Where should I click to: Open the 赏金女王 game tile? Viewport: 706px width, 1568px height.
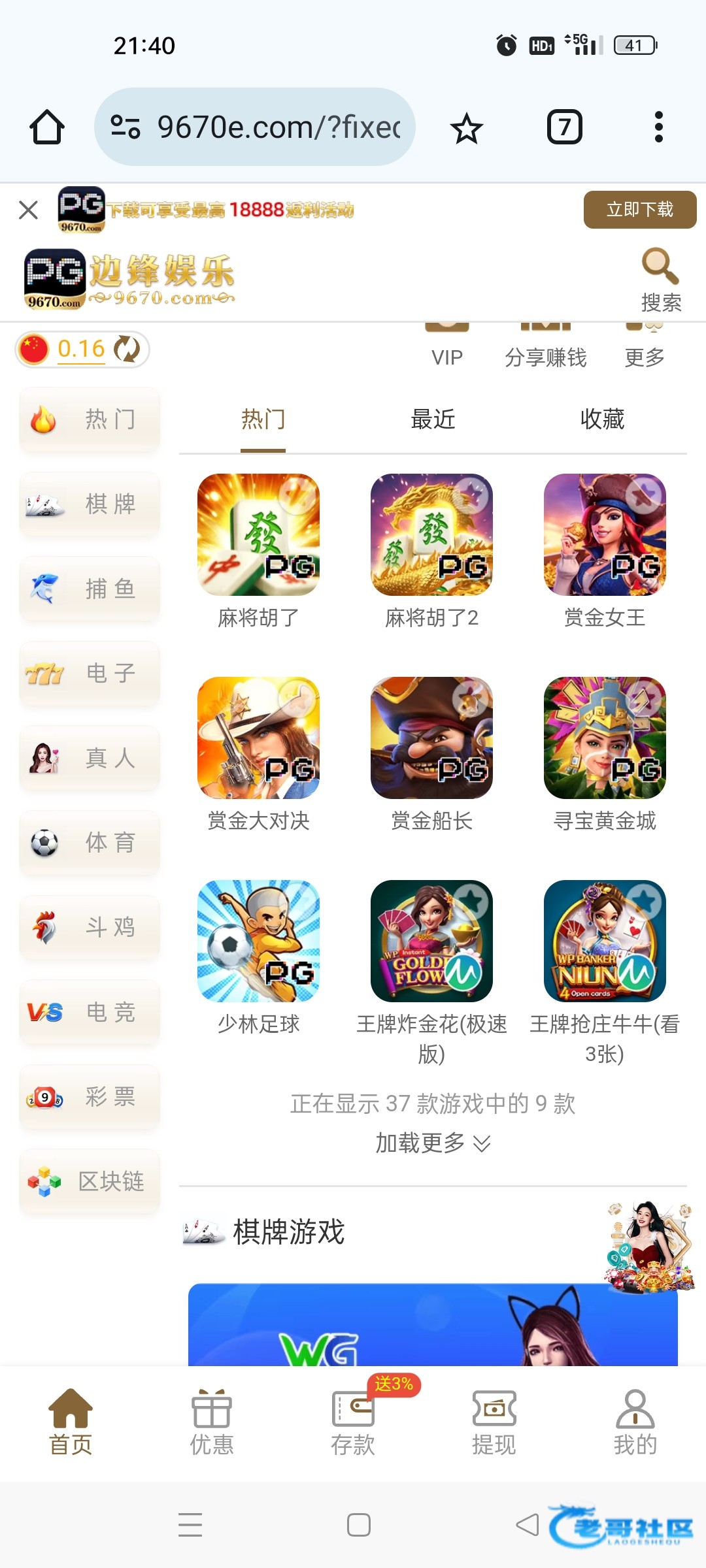tap(605, 534)
